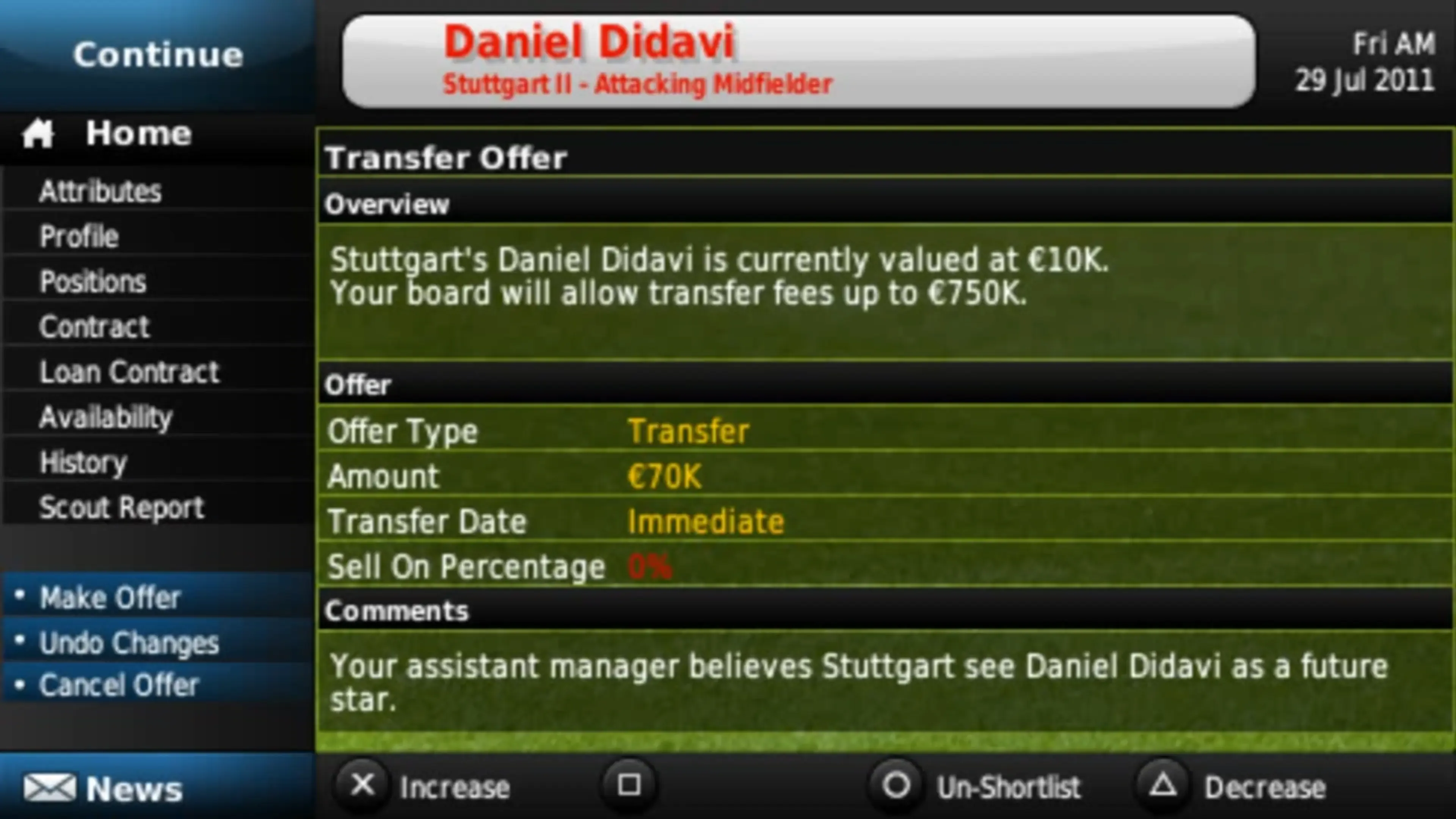Tap the Continue button
1456x819 pixels.
[158, 55]
